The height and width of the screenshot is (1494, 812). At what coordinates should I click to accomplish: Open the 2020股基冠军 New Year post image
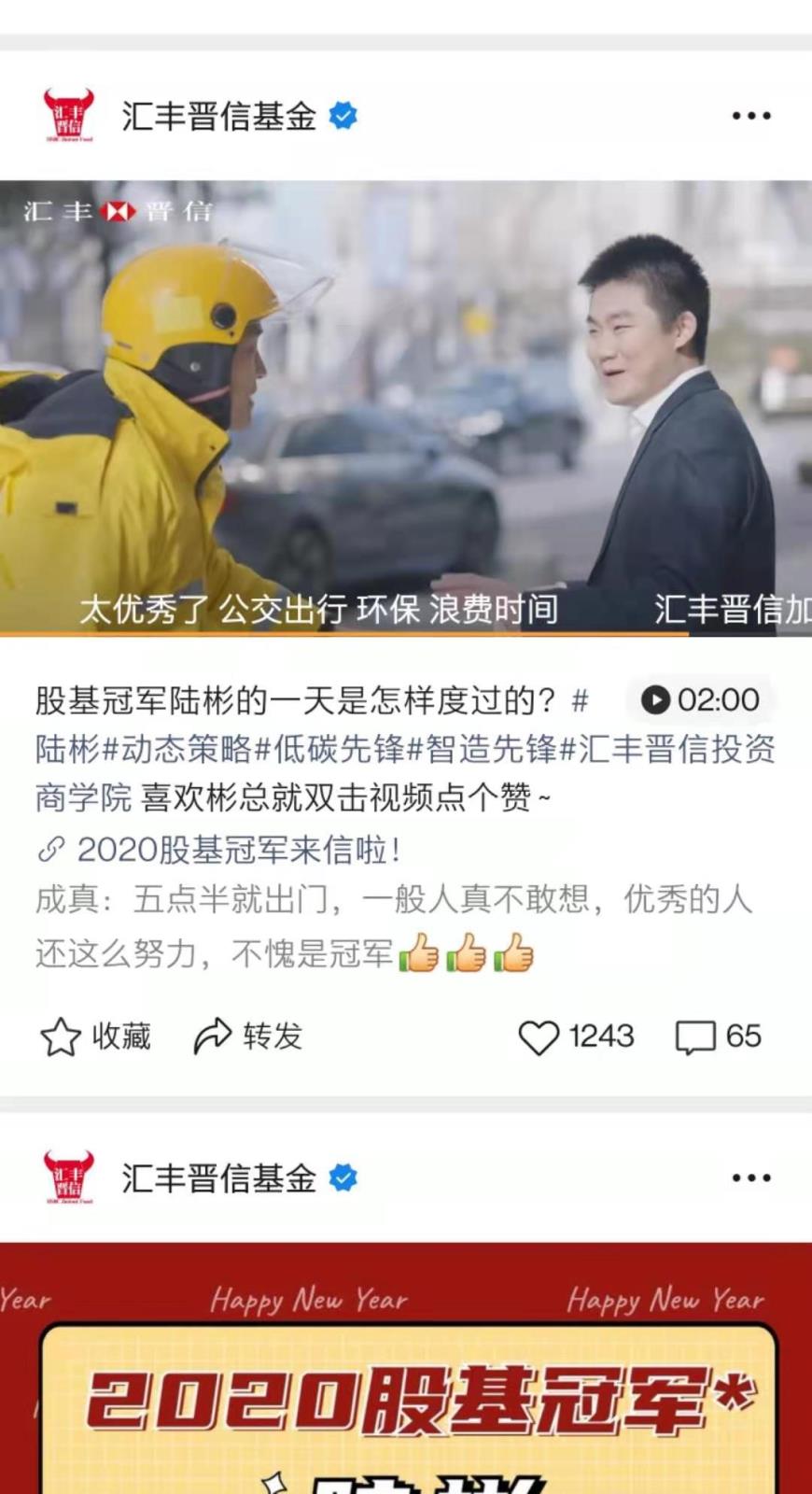pyautogui.click(x=405, y=1373)
